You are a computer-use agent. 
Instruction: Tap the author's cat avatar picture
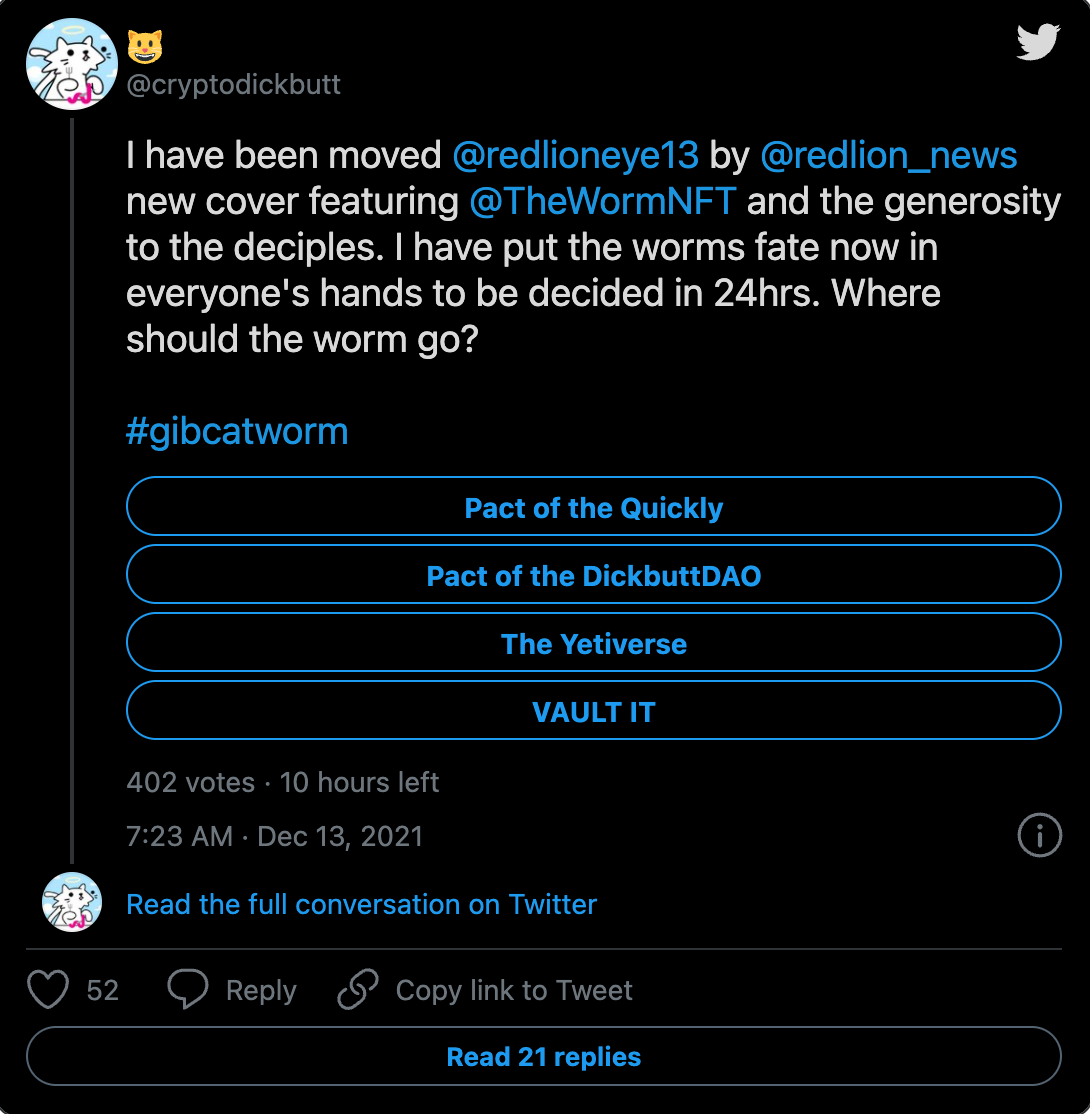pos(71,64)
